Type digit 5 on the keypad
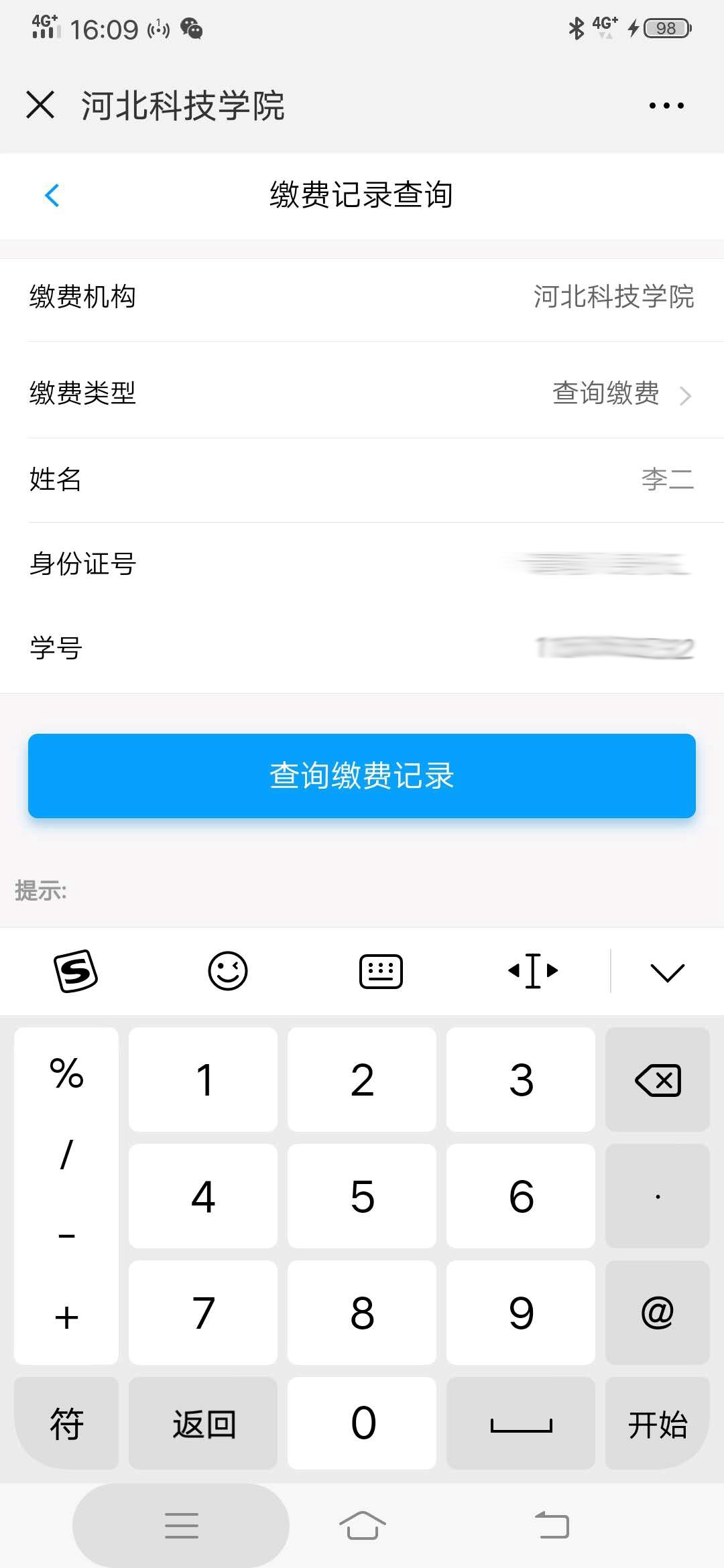Image resolution: width=724 pixels, height=1568 pixels. point(362,1196)
